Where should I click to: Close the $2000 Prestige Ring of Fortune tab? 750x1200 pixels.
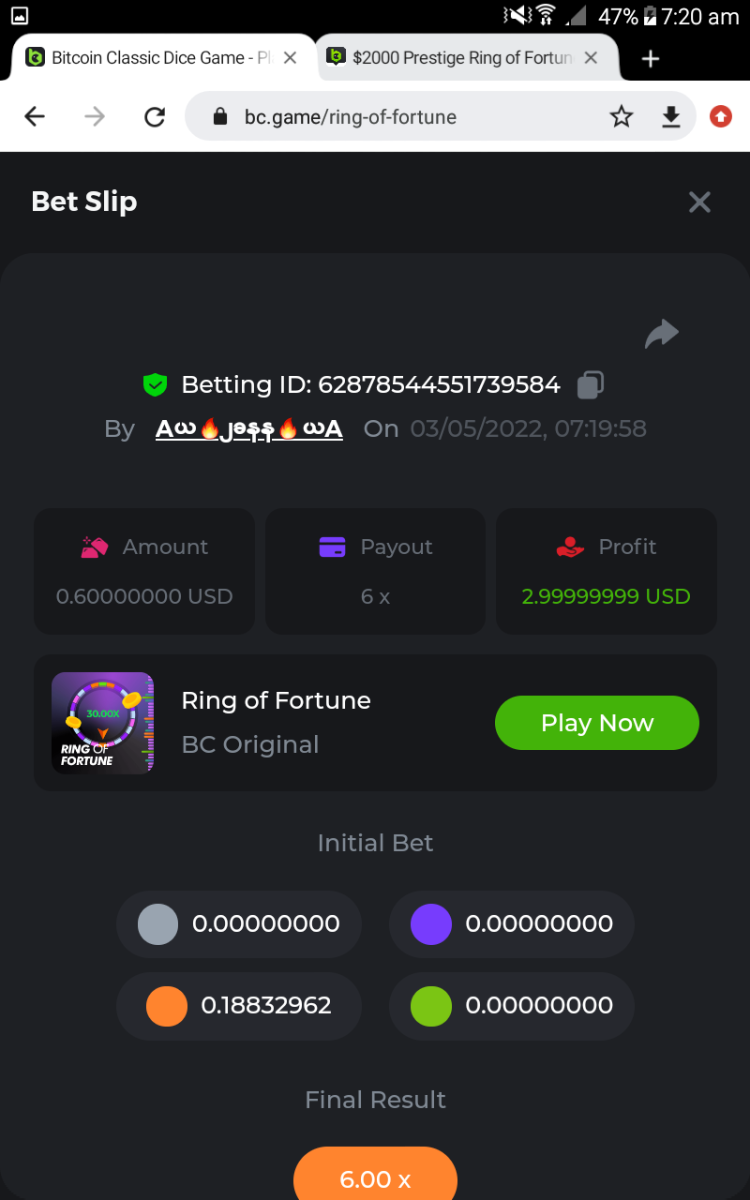[x=591, y=58]
